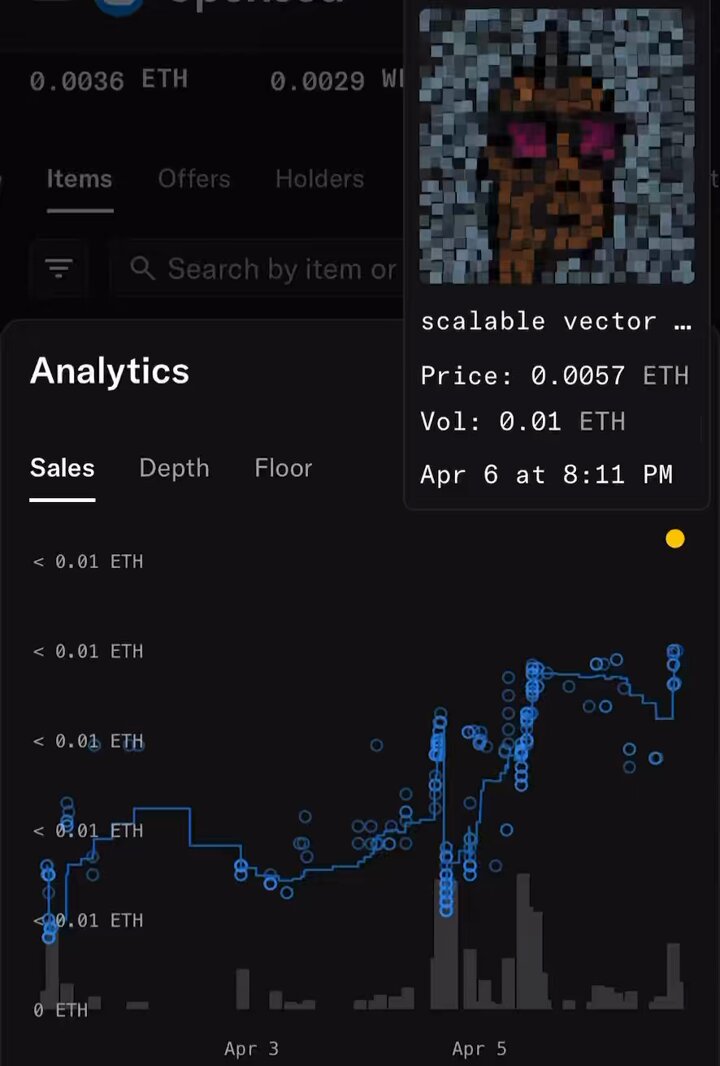
Task: Switch to the Items tab
Action: tap(80, 179)
